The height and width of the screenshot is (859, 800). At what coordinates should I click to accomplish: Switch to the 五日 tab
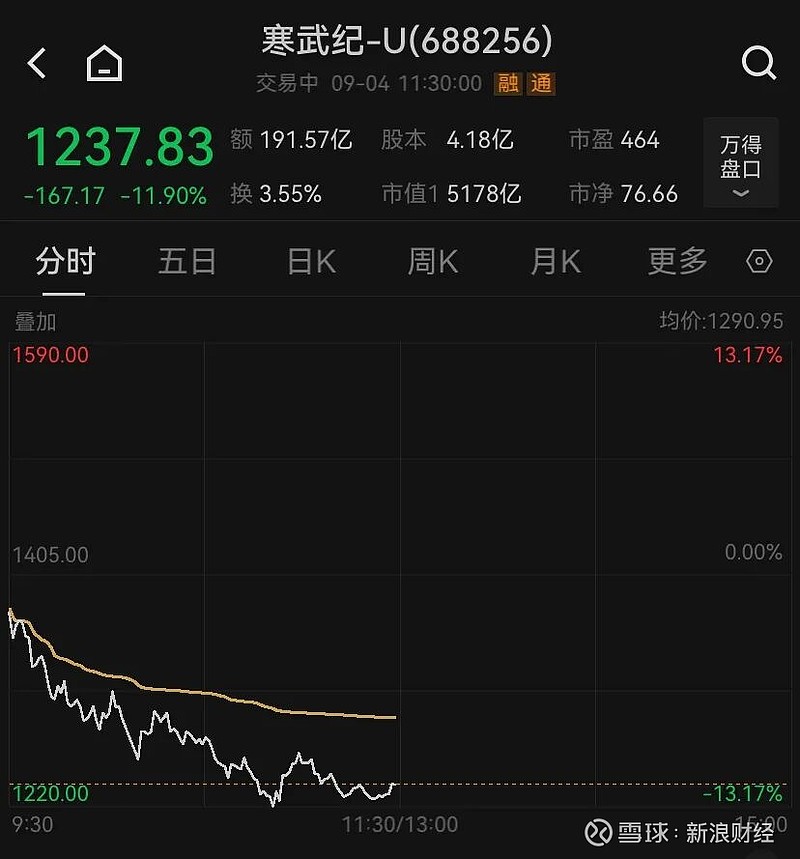[x=186, y=260]
